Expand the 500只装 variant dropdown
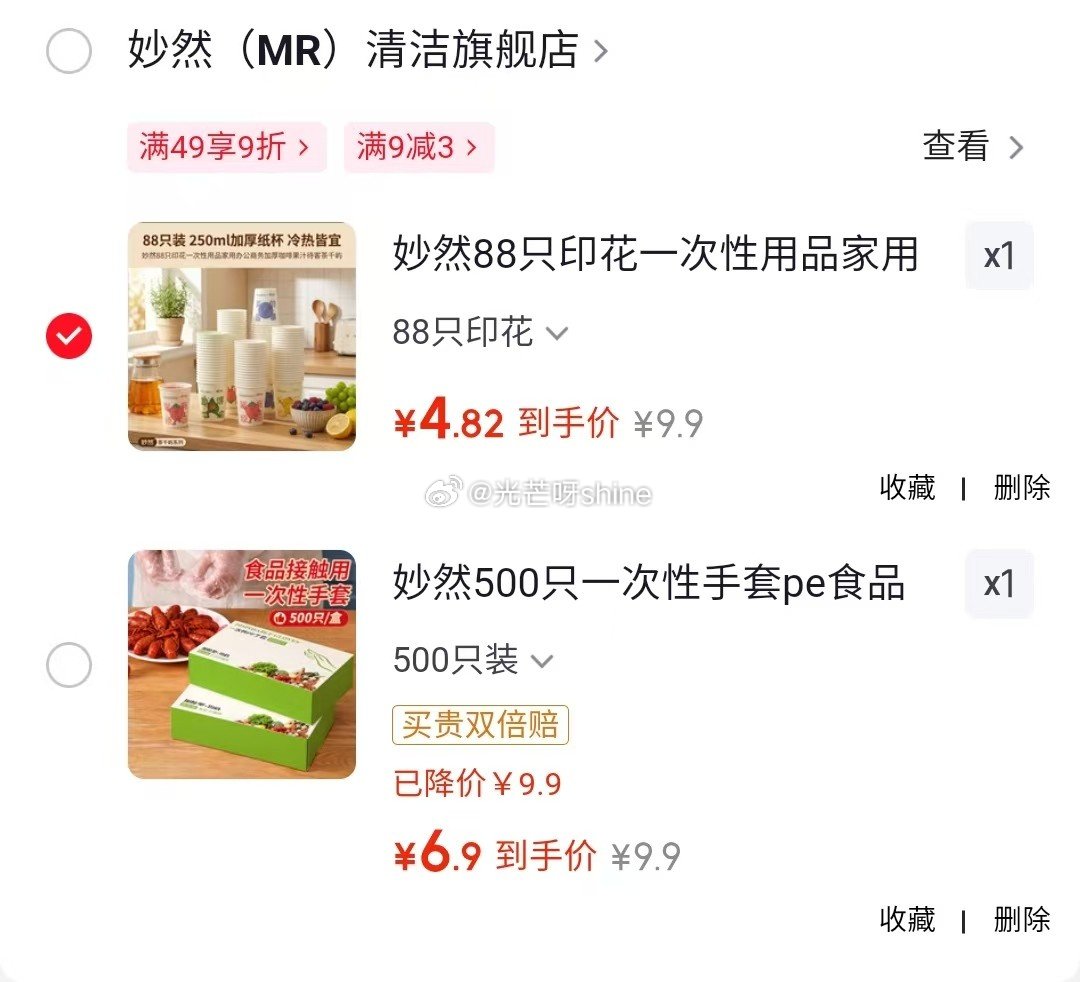Viewport: 1080px width, 982px height. (473, 660)
